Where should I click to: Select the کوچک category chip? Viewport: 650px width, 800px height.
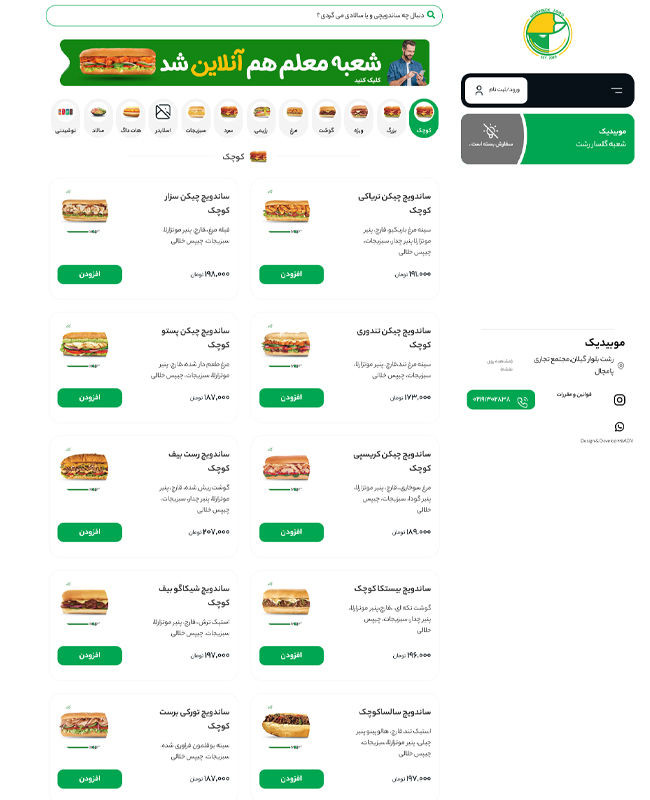[424, 117]
